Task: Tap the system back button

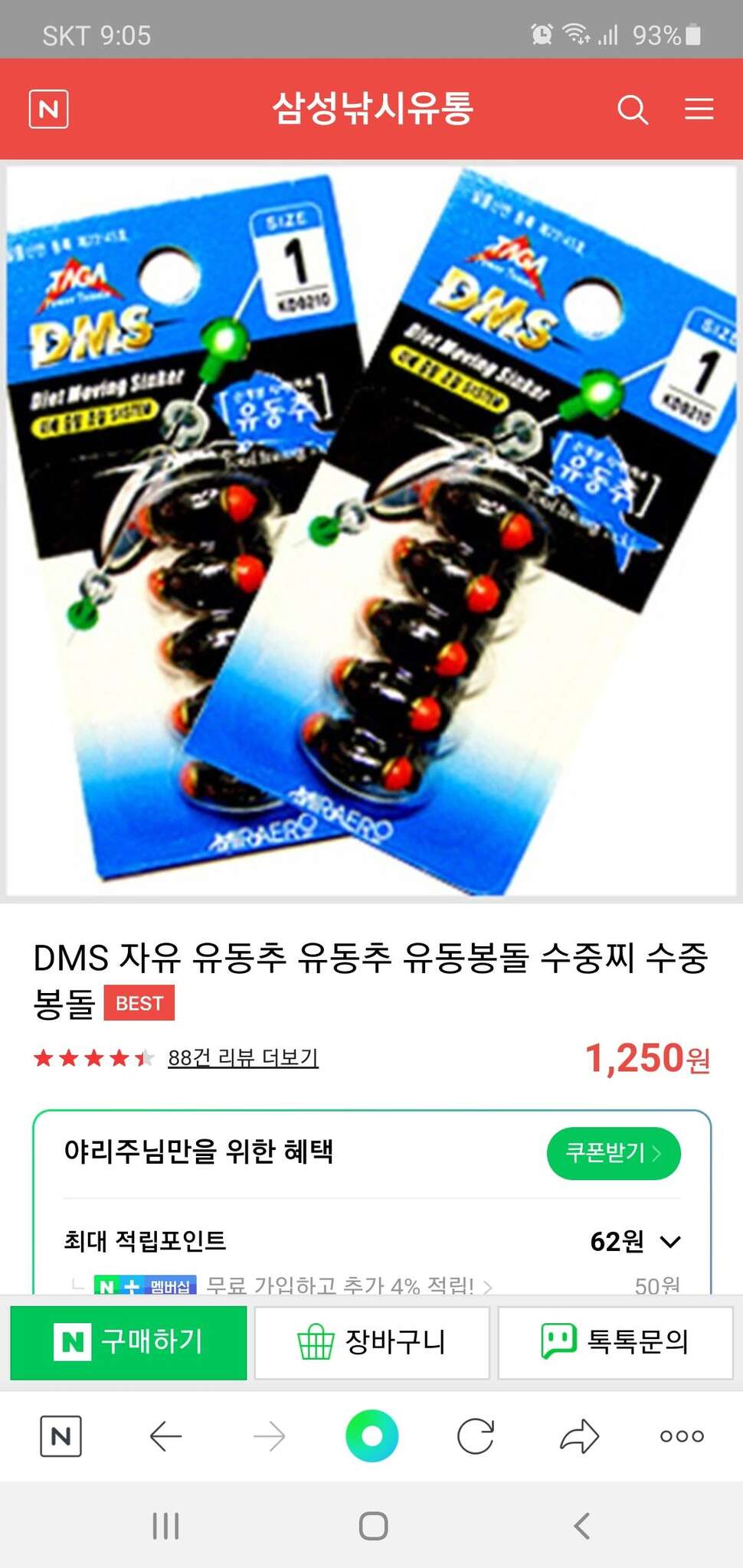Action: pyautogui.click(x=581, y=1525)
